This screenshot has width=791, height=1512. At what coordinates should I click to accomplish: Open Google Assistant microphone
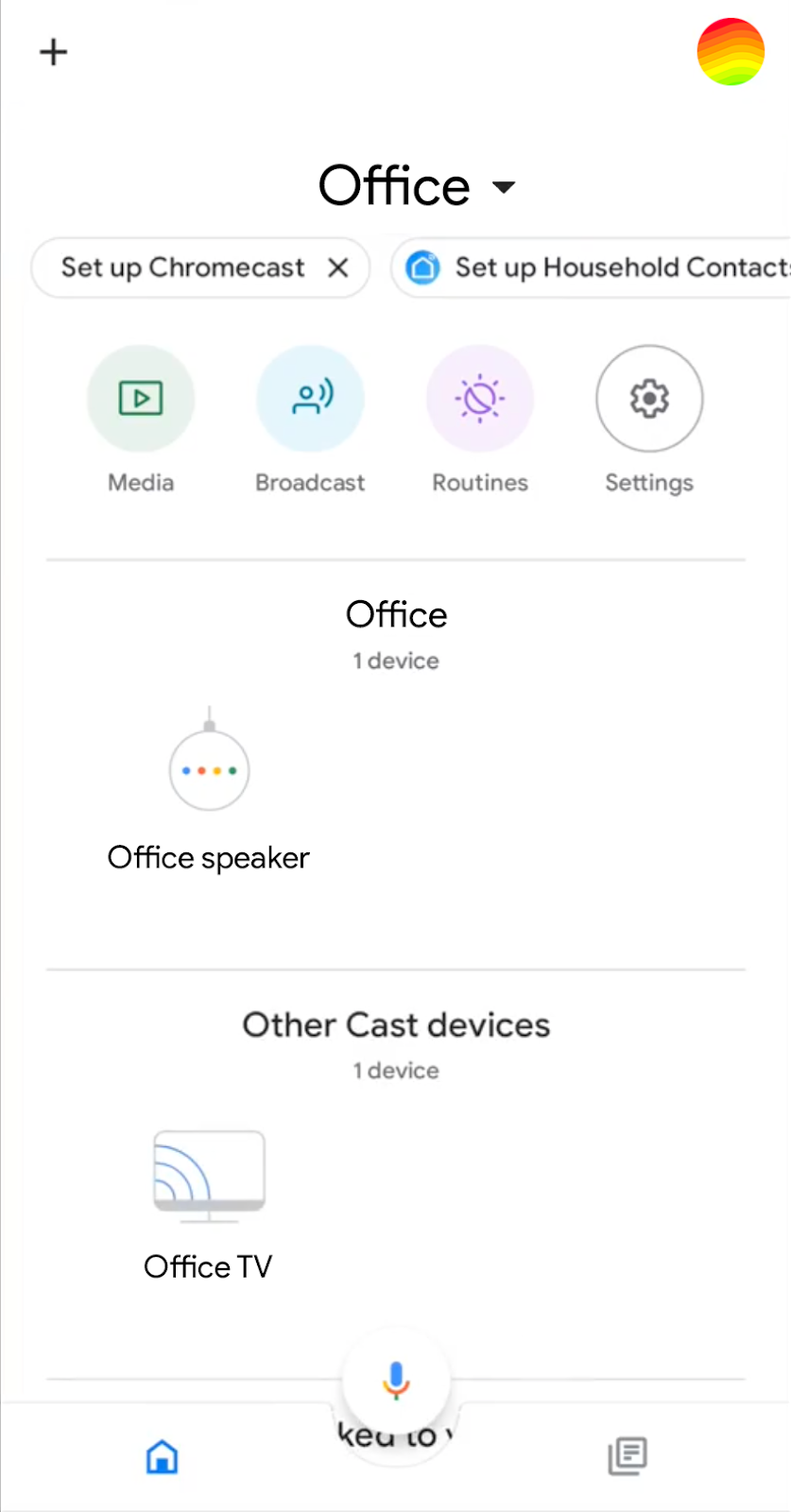396,1381
